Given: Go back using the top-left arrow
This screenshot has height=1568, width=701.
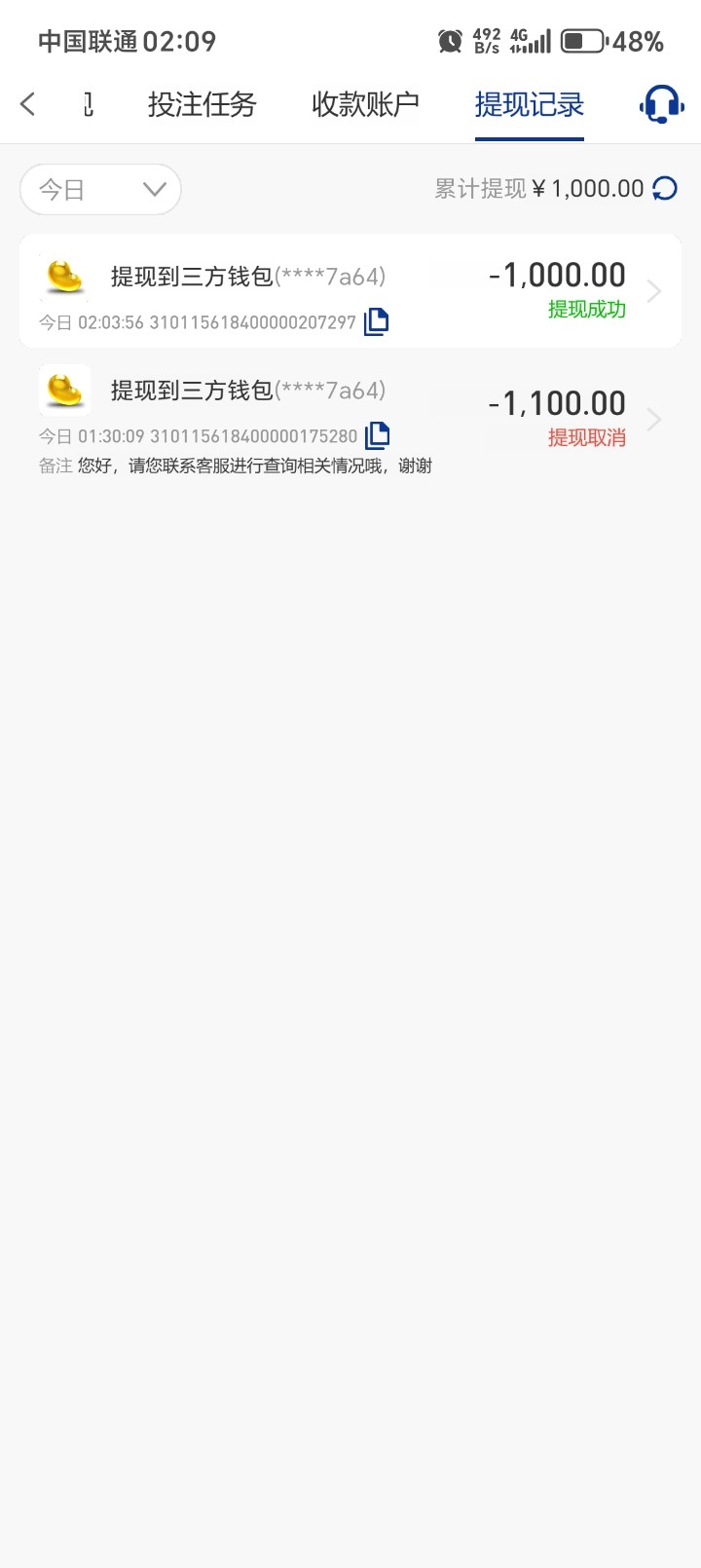Looking at the screenshot, I should tap(27, 104).
